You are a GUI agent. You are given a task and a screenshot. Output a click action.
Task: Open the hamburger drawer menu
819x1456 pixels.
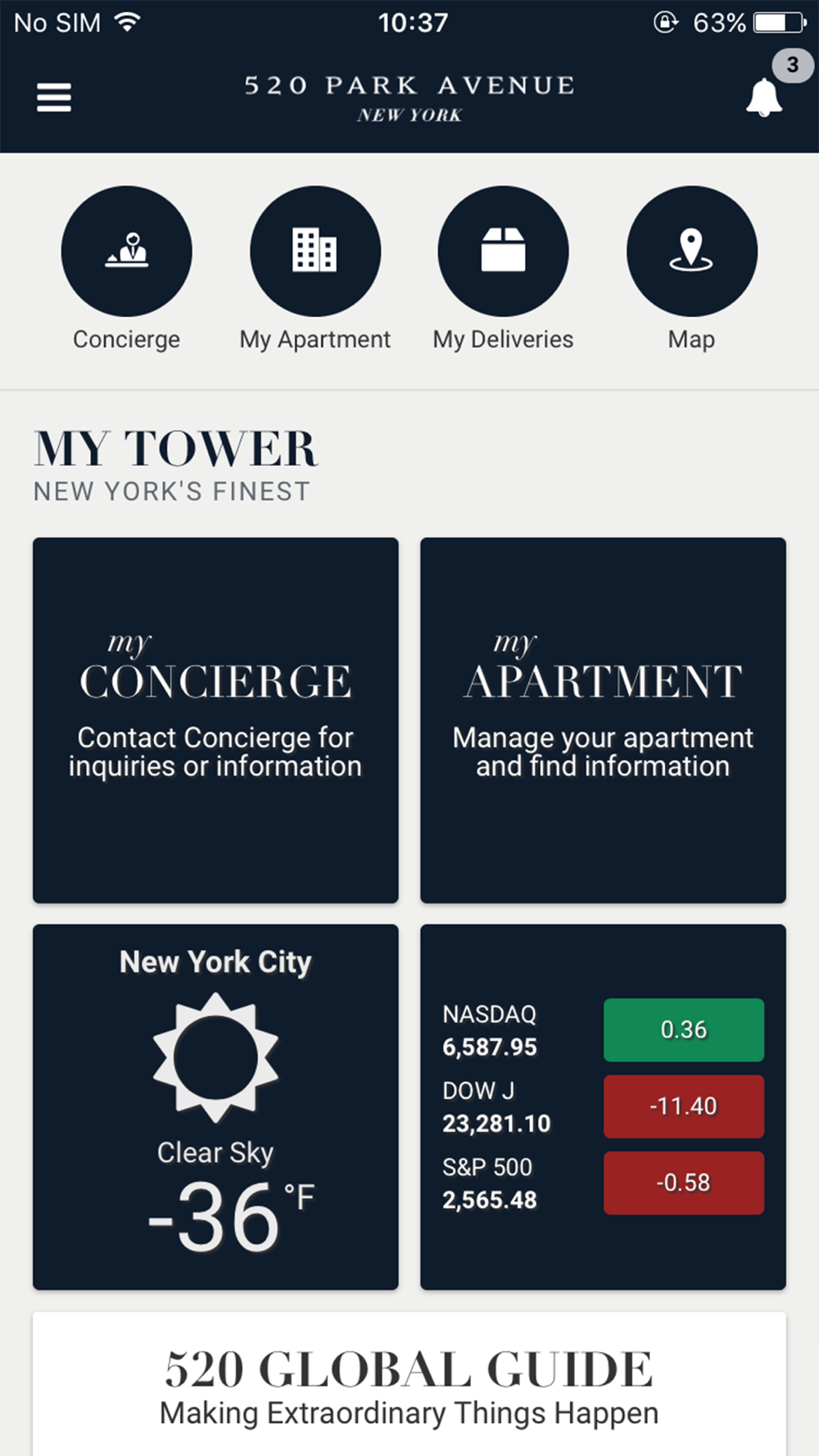pyautogui.click(x=54, y=97)
